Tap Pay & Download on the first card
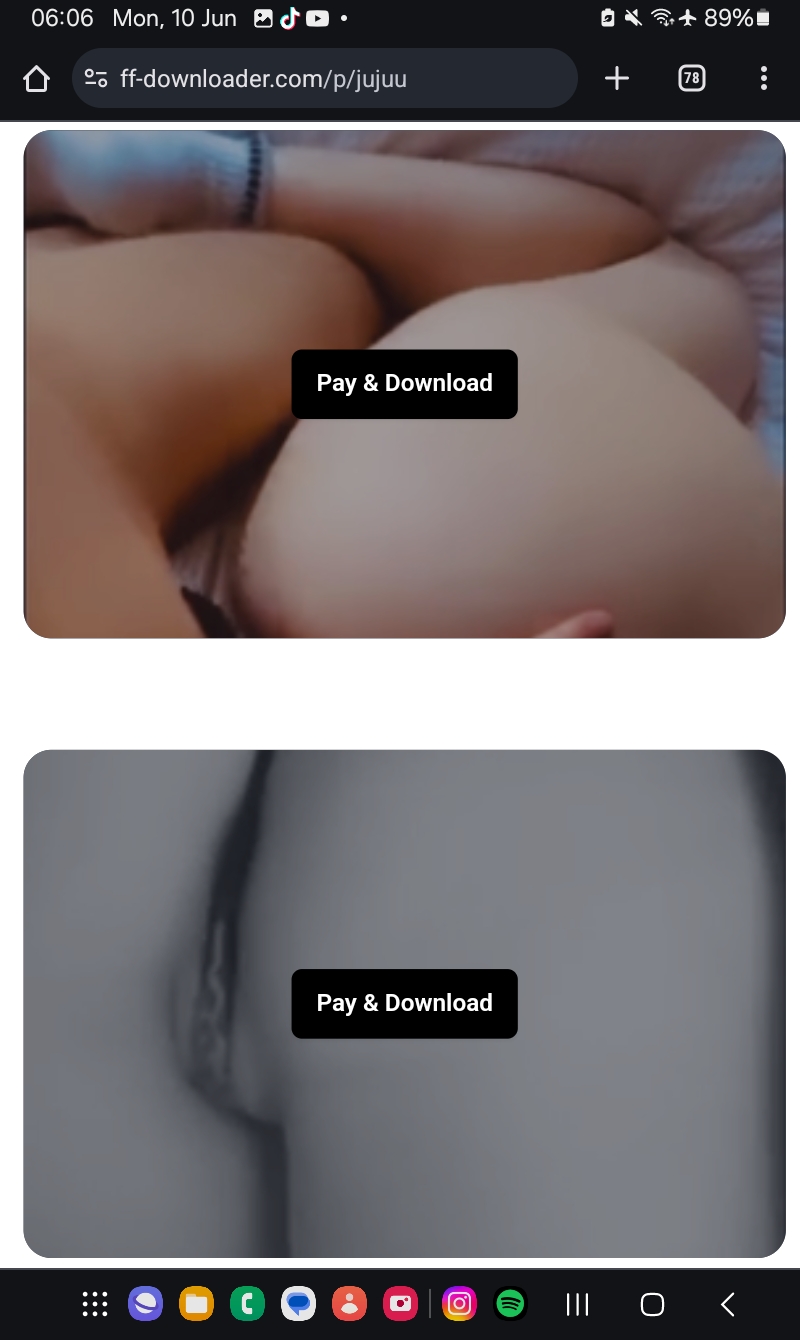800x1340 pixels. click(x=404, y=384)
